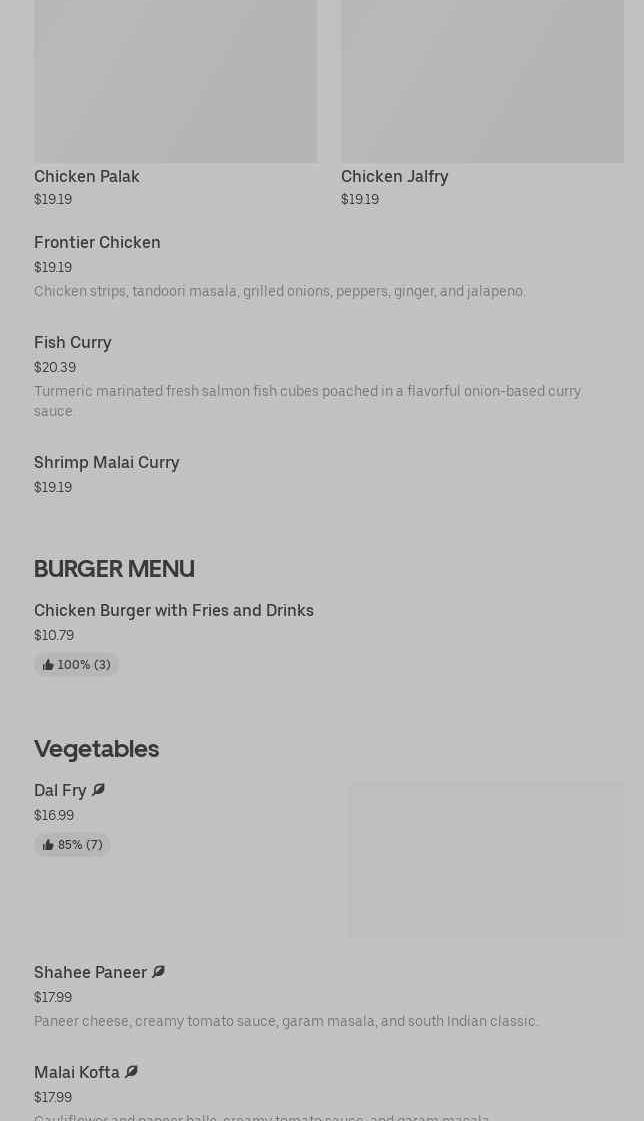View Fish Curry details
This screenshot has width=644, height=1121.
coord(73,343)
